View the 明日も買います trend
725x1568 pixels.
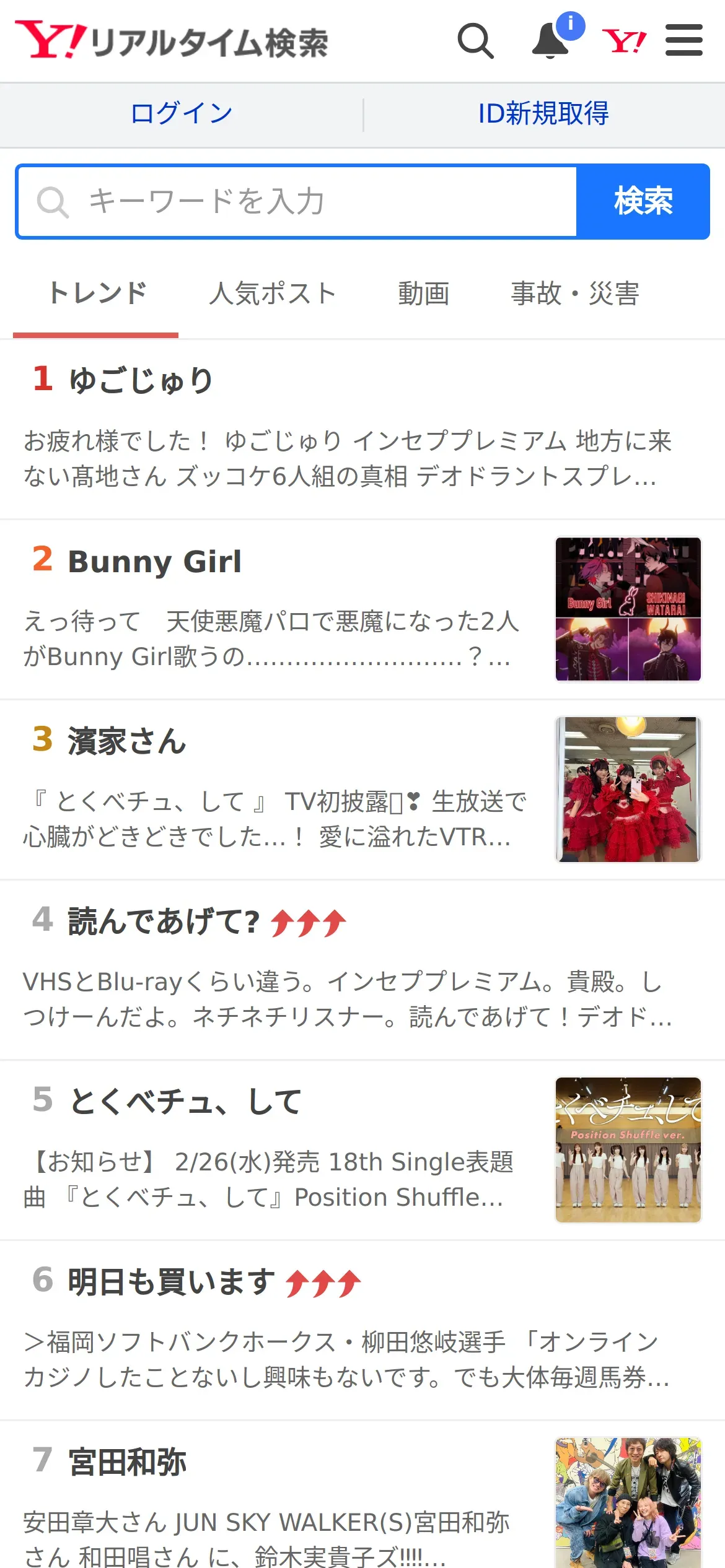(x=171, y=1282)
